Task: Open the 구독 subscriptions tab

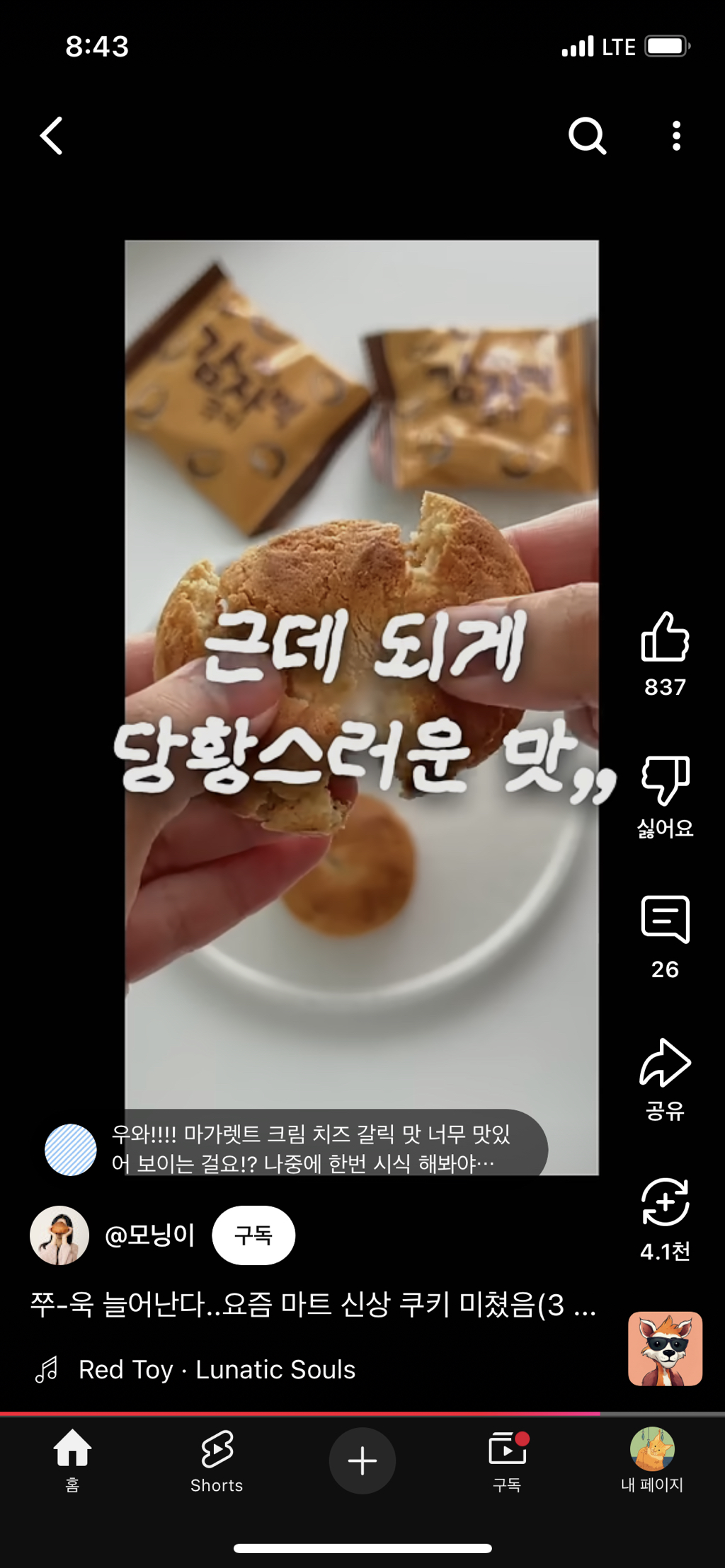Action: tap(507, 1460)
